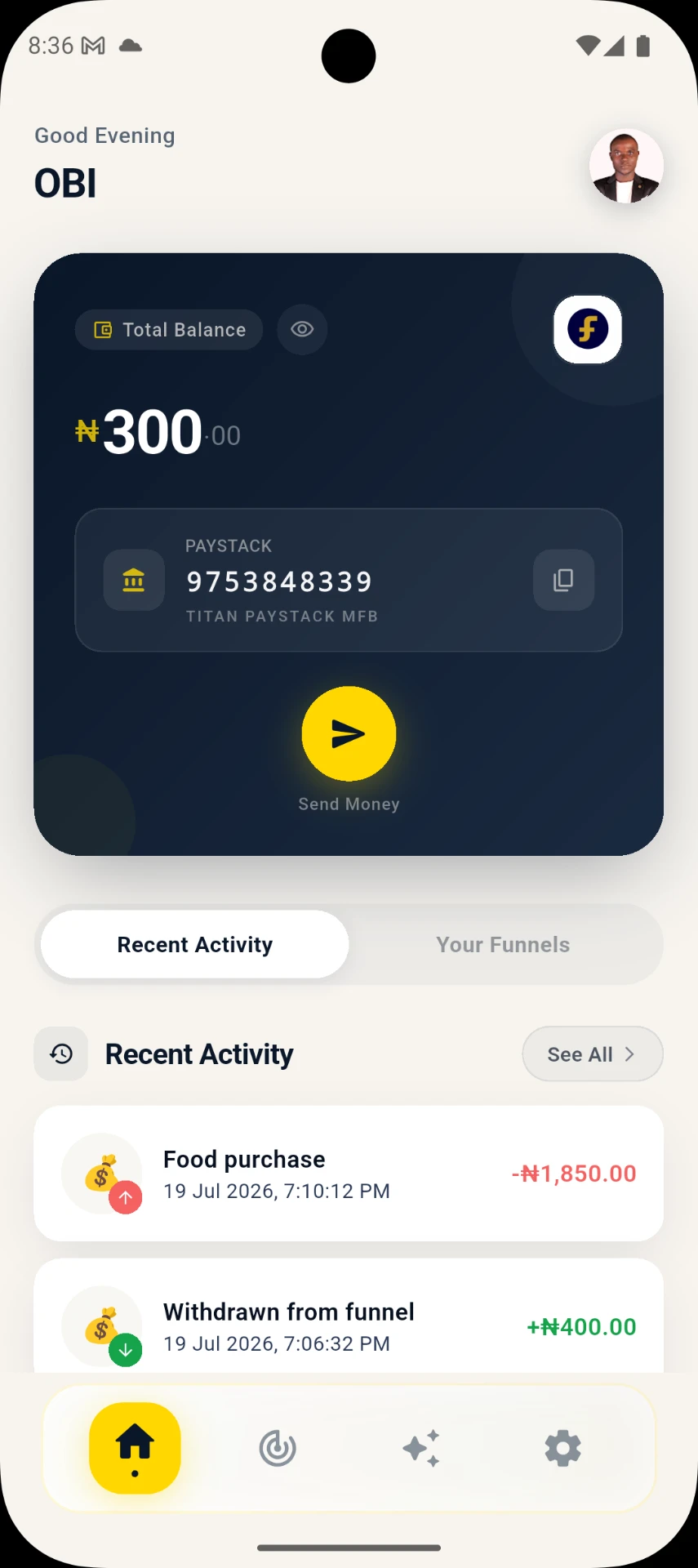
Task: Tap the Total Balance chip
Action: point(169,329)
